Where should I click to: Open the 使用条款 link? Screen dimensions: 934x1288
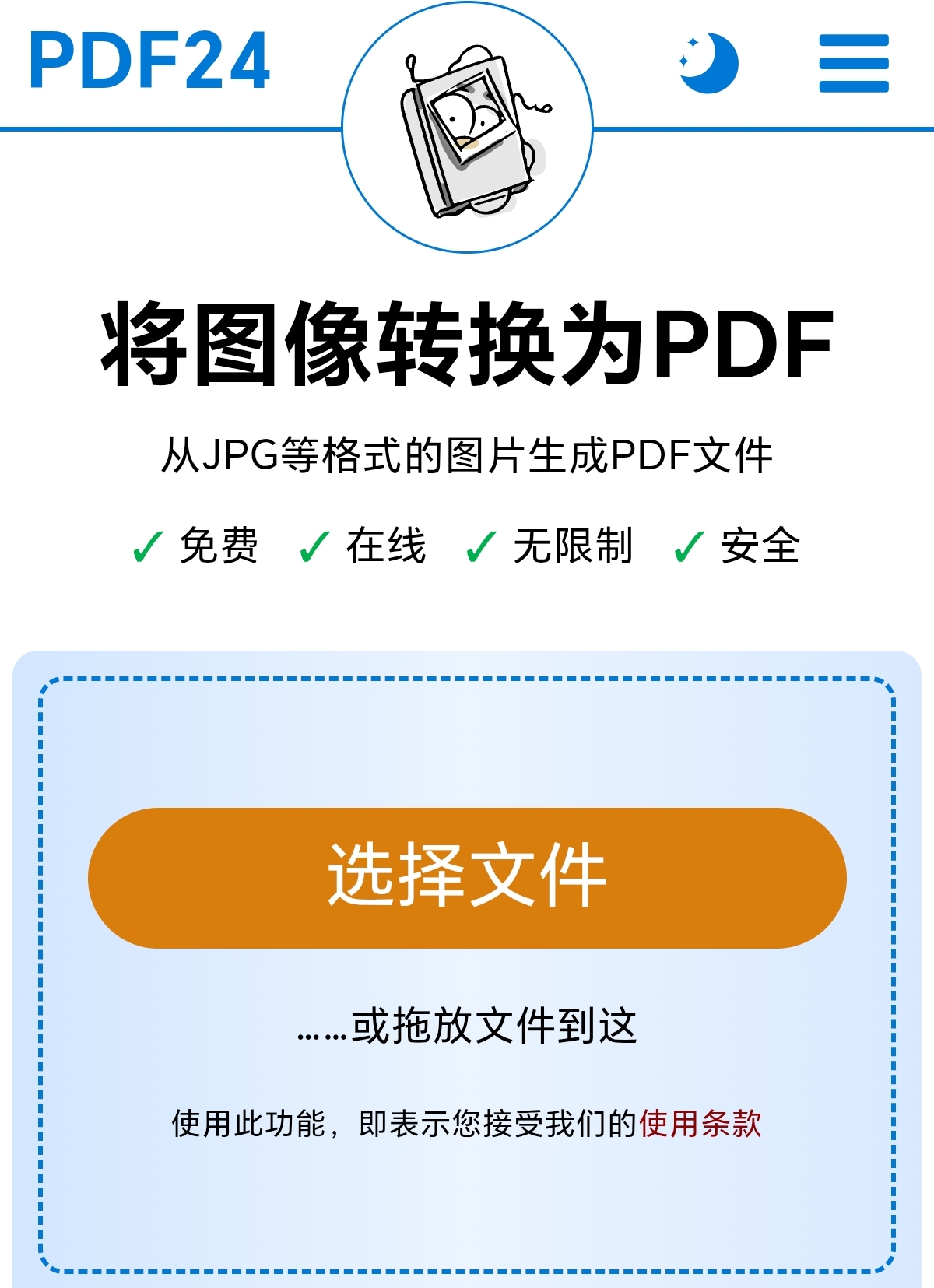[700, 1123]
